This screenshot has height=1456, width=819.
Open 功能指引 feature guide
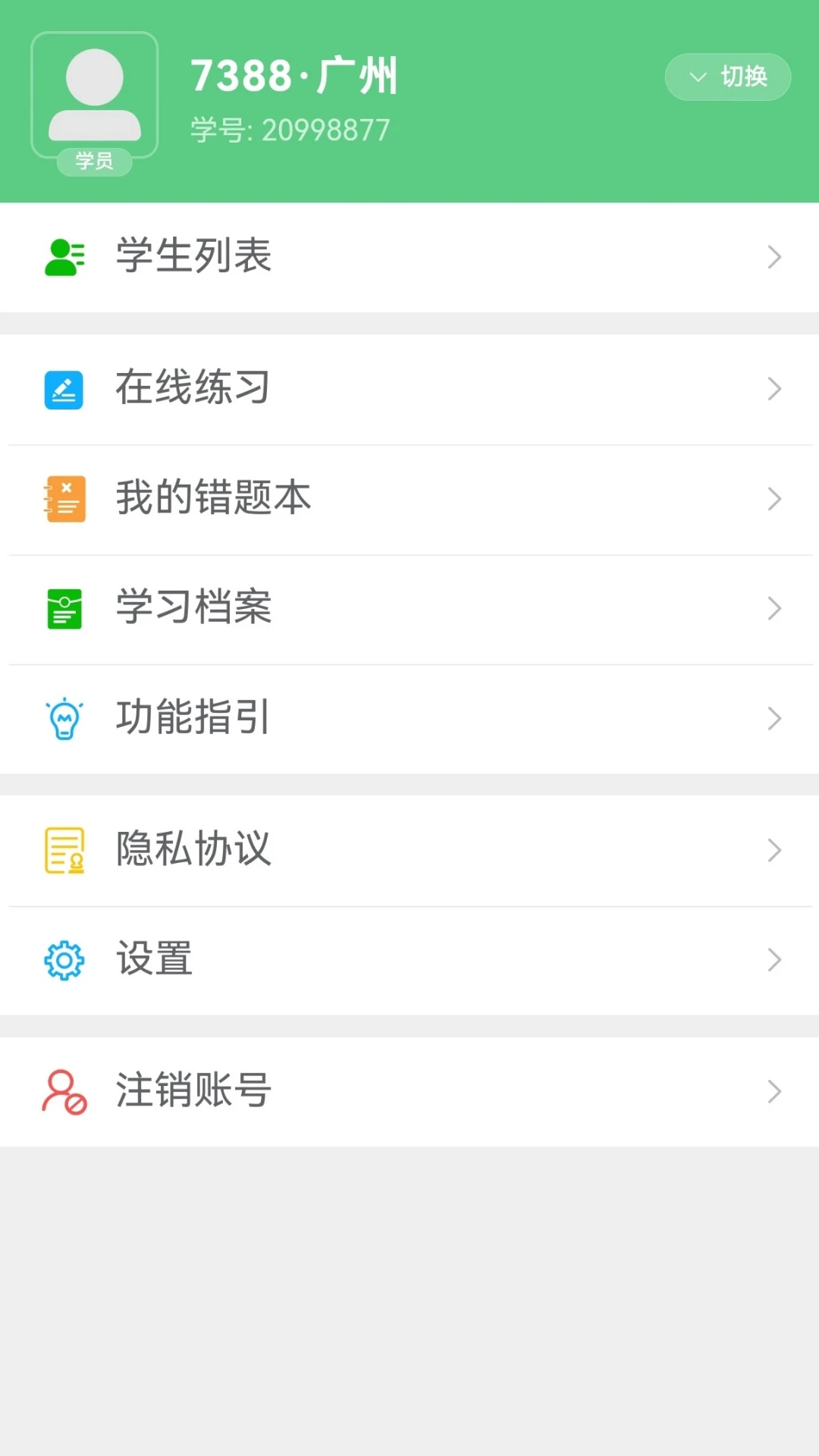(409, 719)
